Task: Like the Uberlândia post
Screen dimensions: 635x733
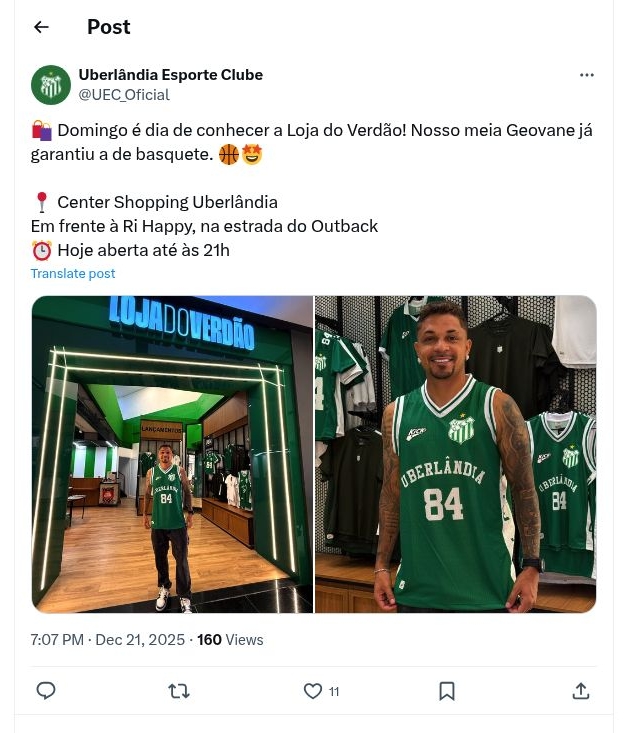Action: pyautogui.click(x=313, y=691)
